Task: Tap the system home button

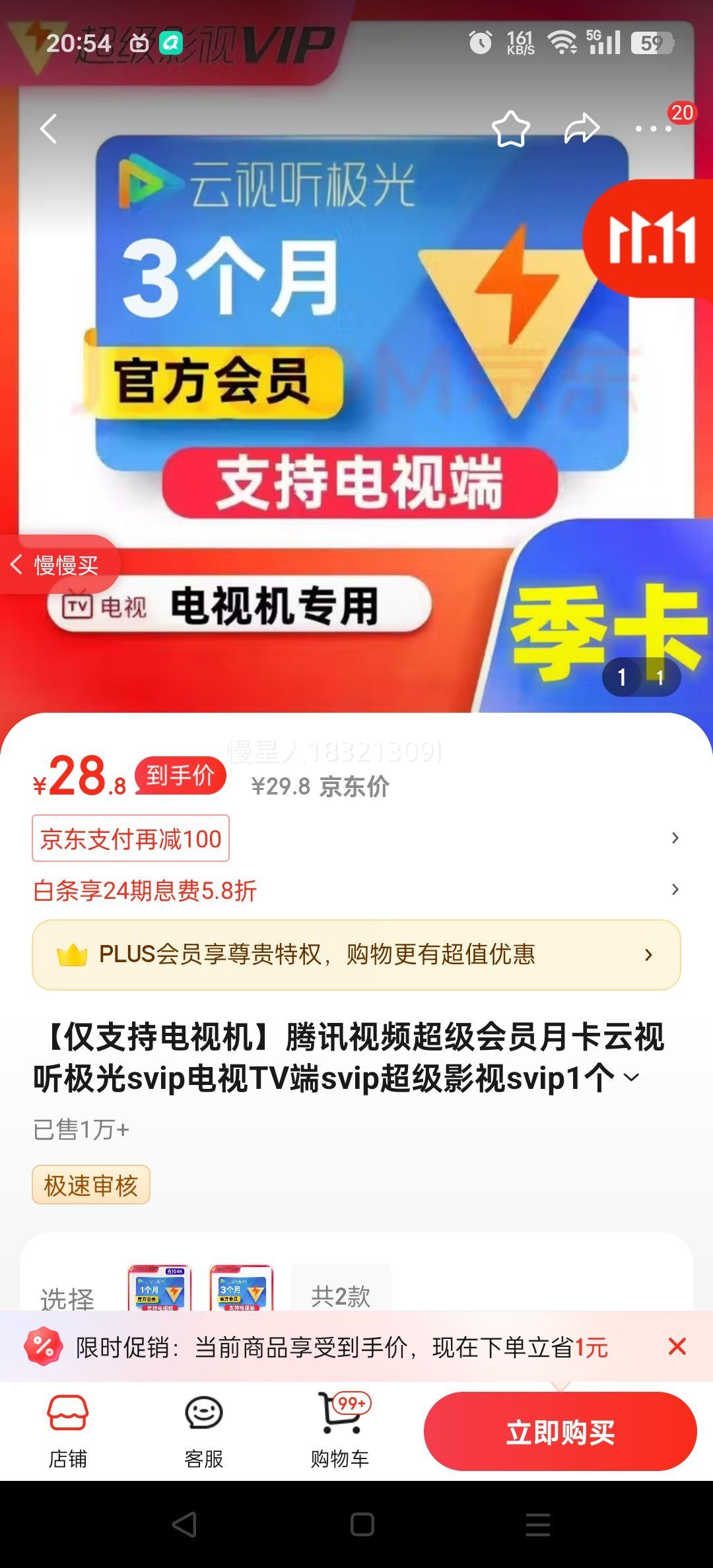Action: tap(362, 1525)
